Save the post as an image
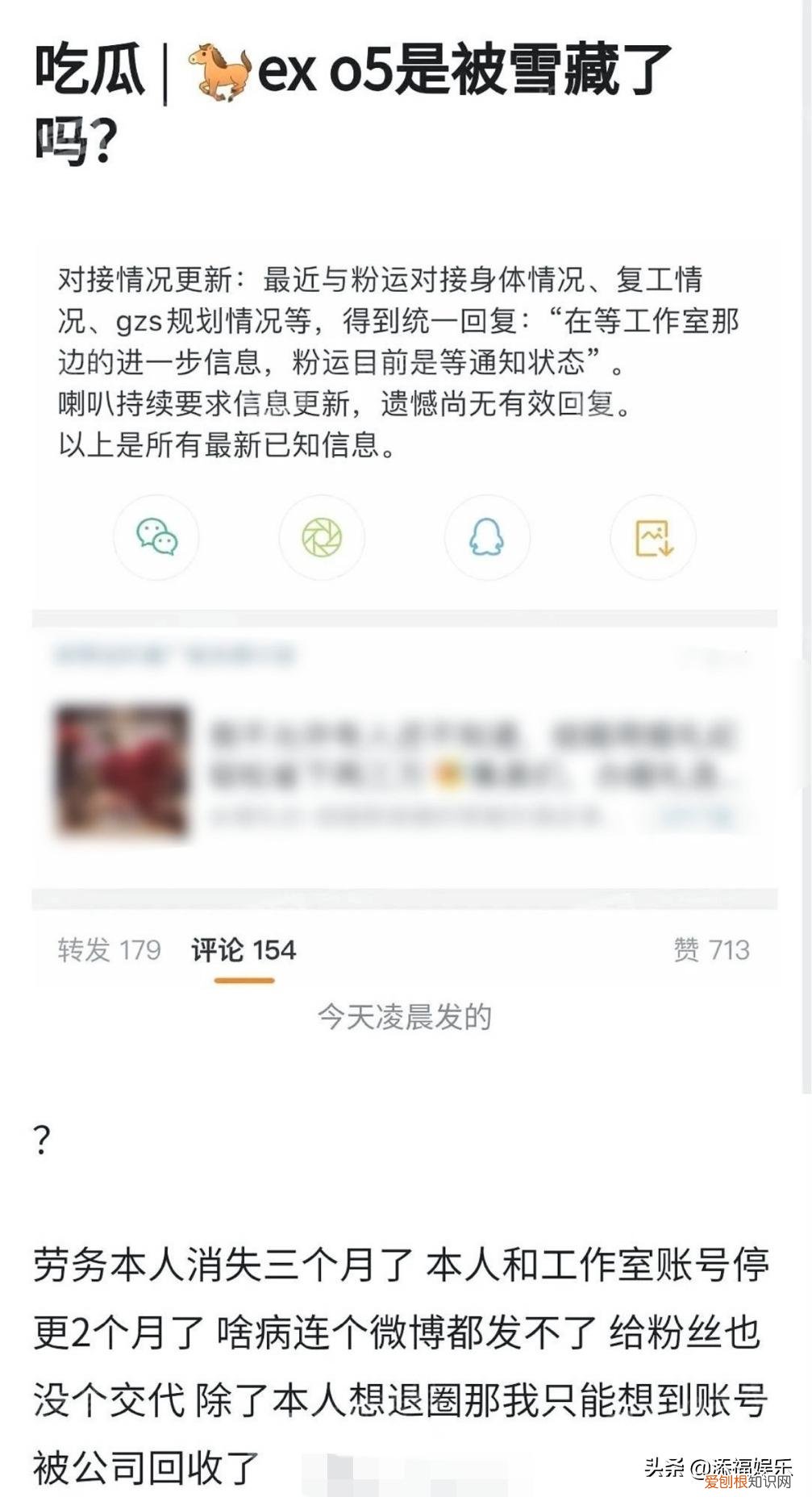 tap(653, 539)
